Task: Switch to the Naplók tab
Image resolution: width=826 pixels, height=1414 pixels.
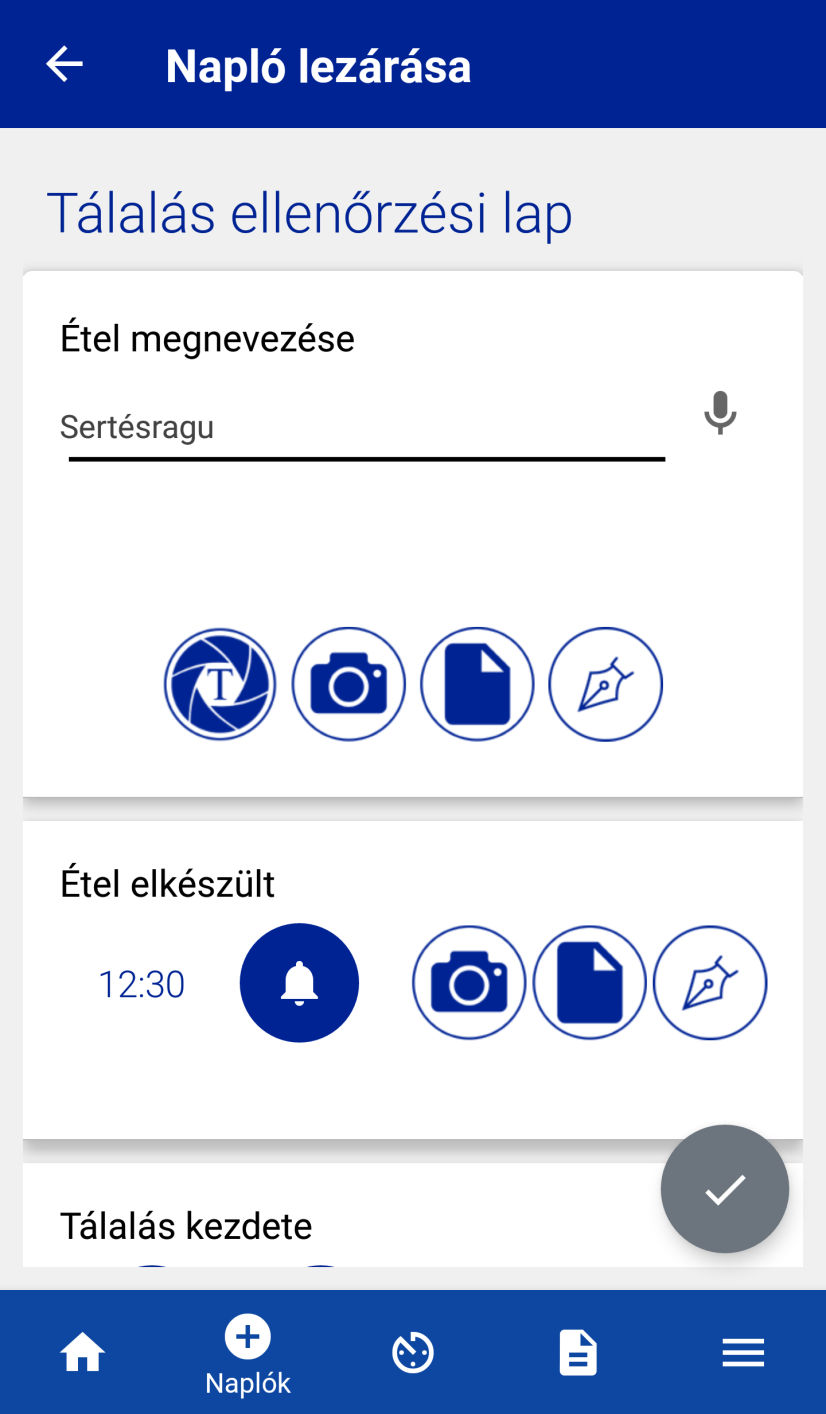Action: (248, 1356)
